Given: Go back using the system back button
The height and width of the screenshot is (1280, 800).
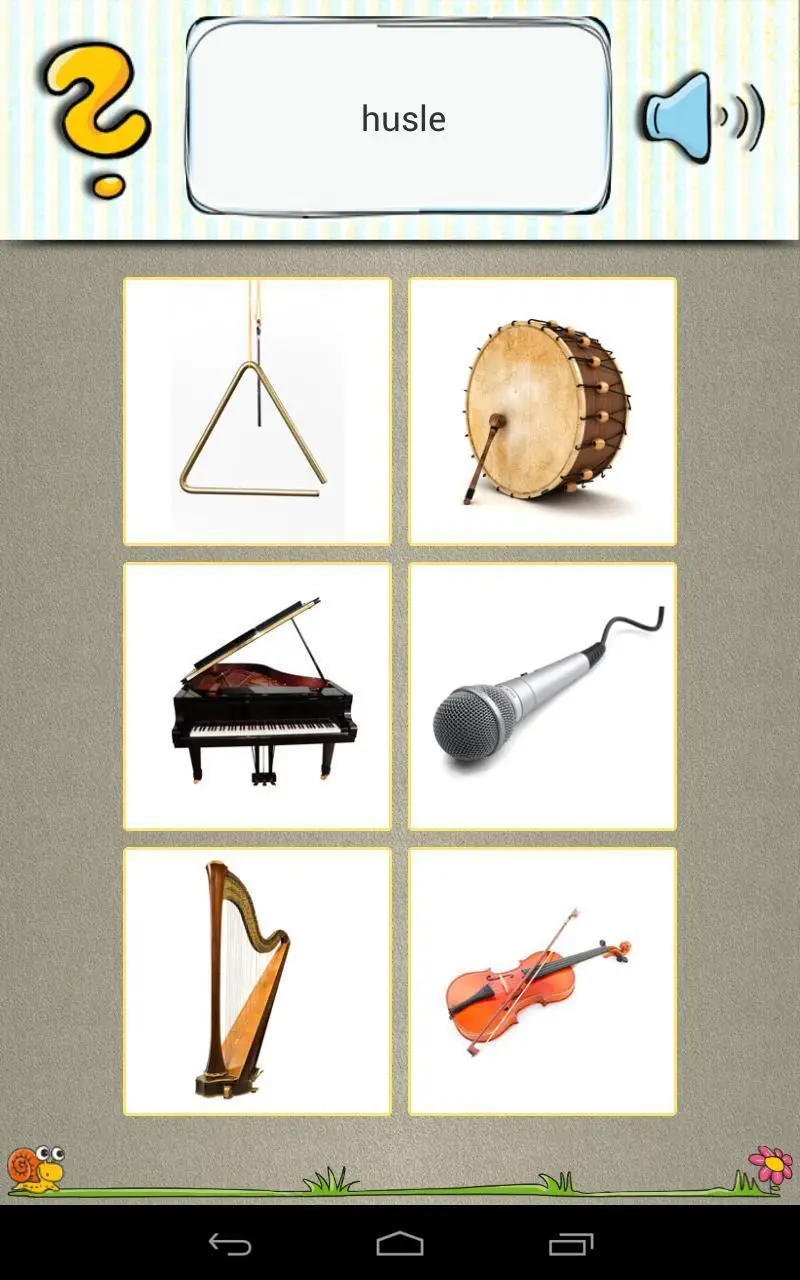Looking at the screenshot, I should pyautogui.click(x=230, y=1244).
